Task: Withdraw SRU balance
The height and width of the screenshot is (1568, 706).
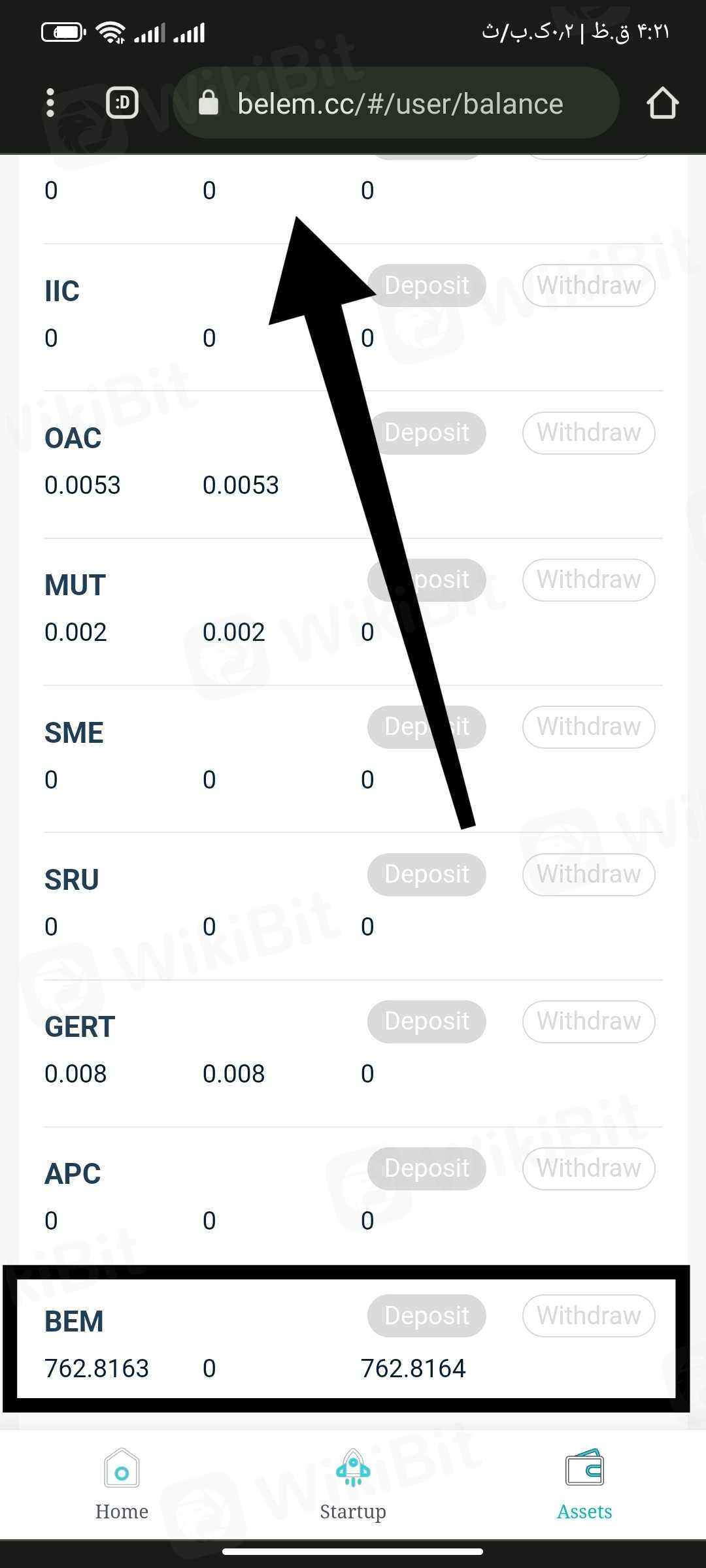Action: click(588, 874)
